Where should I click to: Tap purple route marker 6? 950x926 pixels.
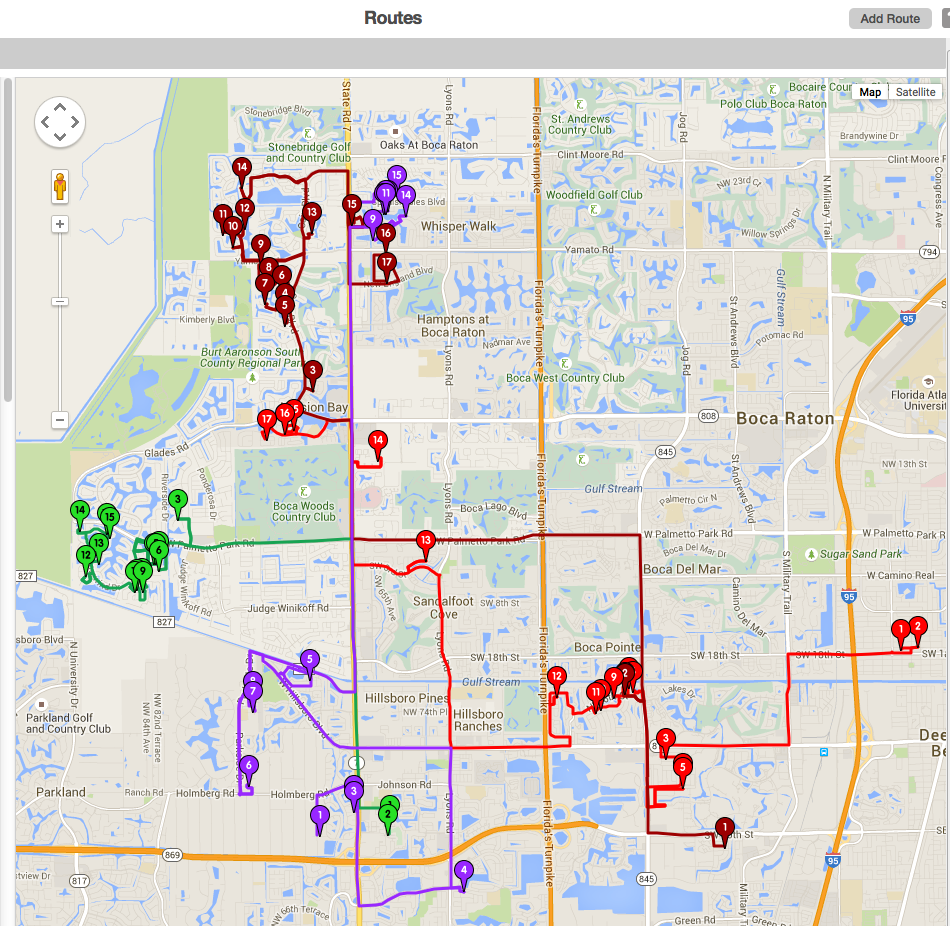(x=248, y=766)
